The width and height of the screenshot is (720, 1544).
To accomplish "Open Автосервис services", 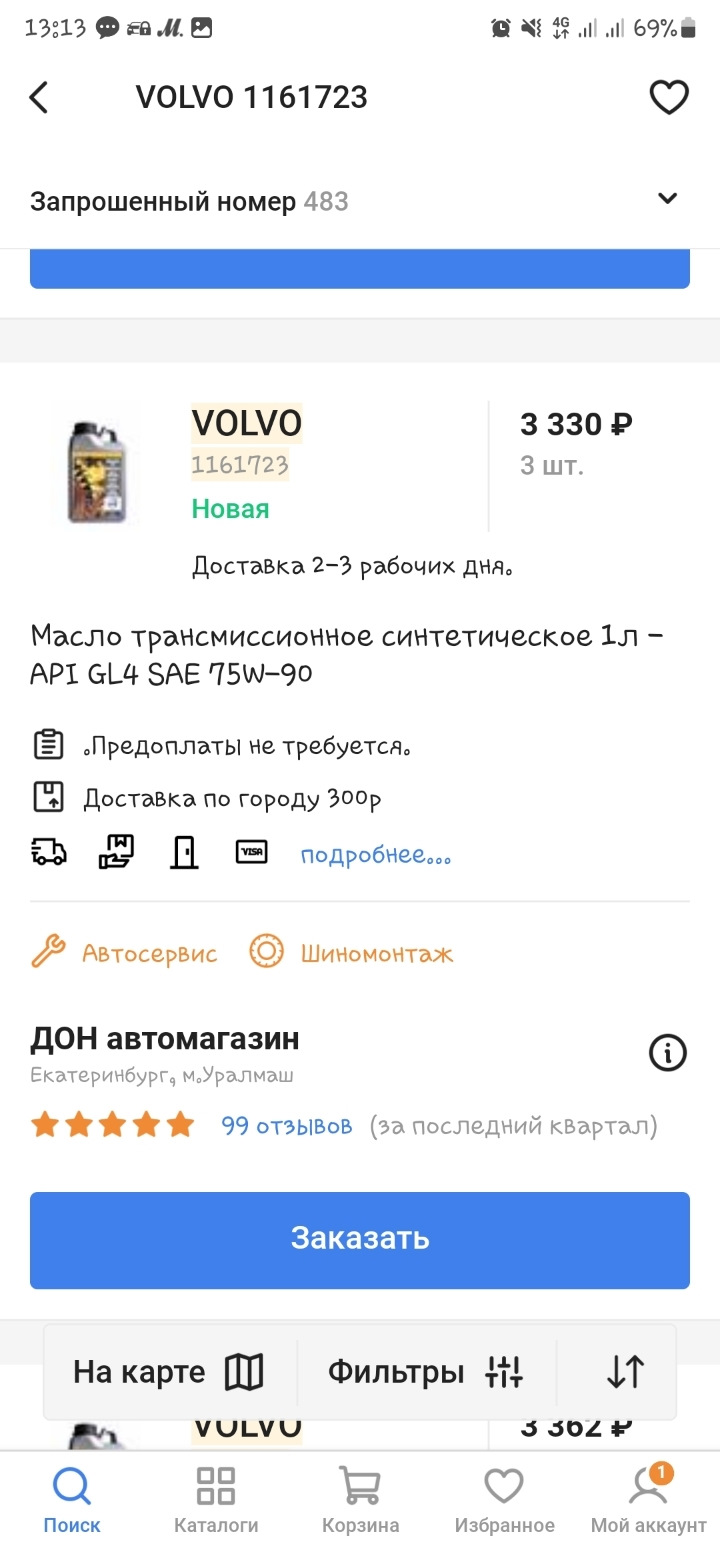I will [x=125, y=953].
